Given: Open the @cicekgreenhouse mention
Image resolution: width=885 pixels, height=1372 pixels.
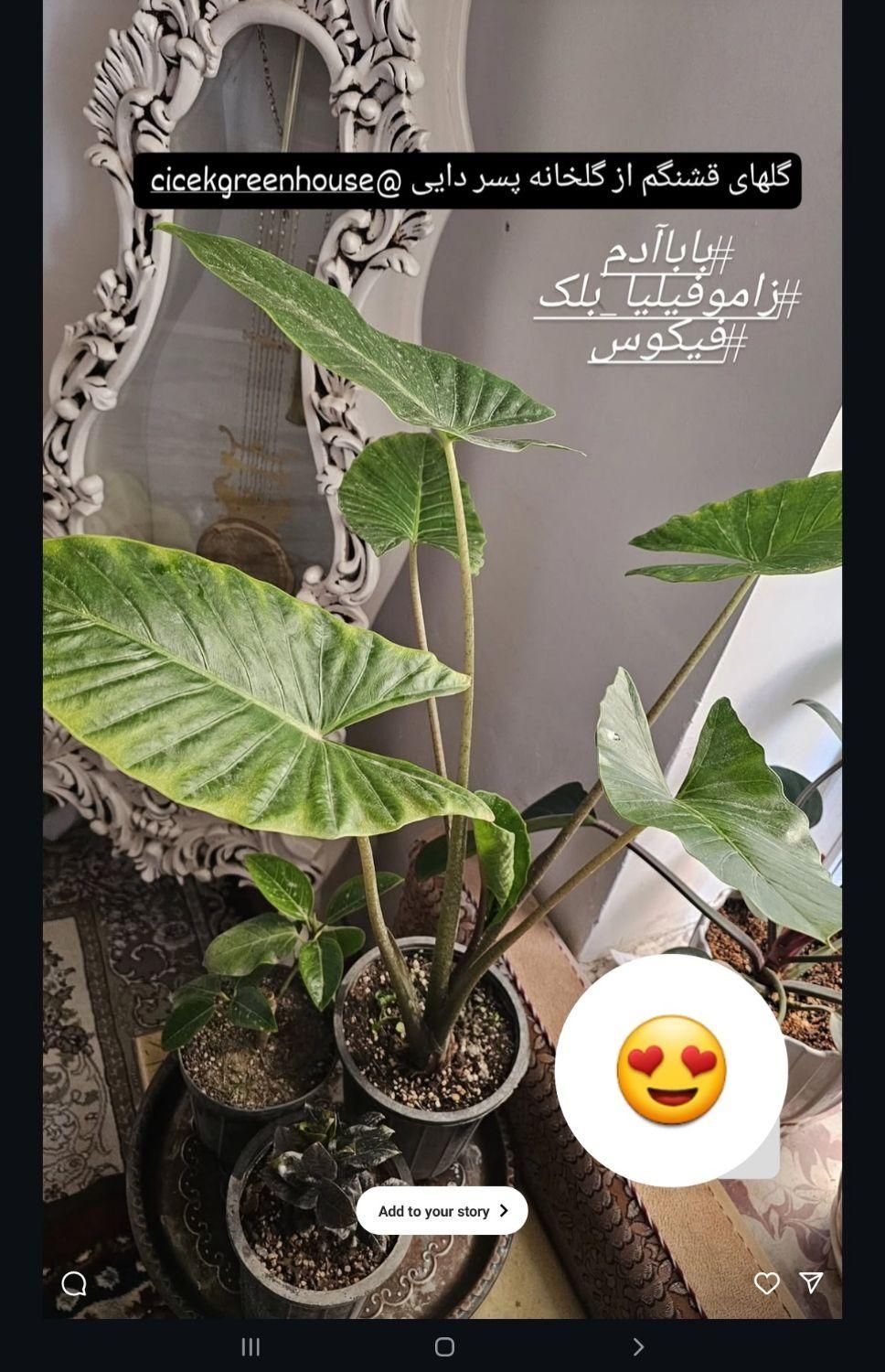Looking at the screenshot, I should pos(274,181).
